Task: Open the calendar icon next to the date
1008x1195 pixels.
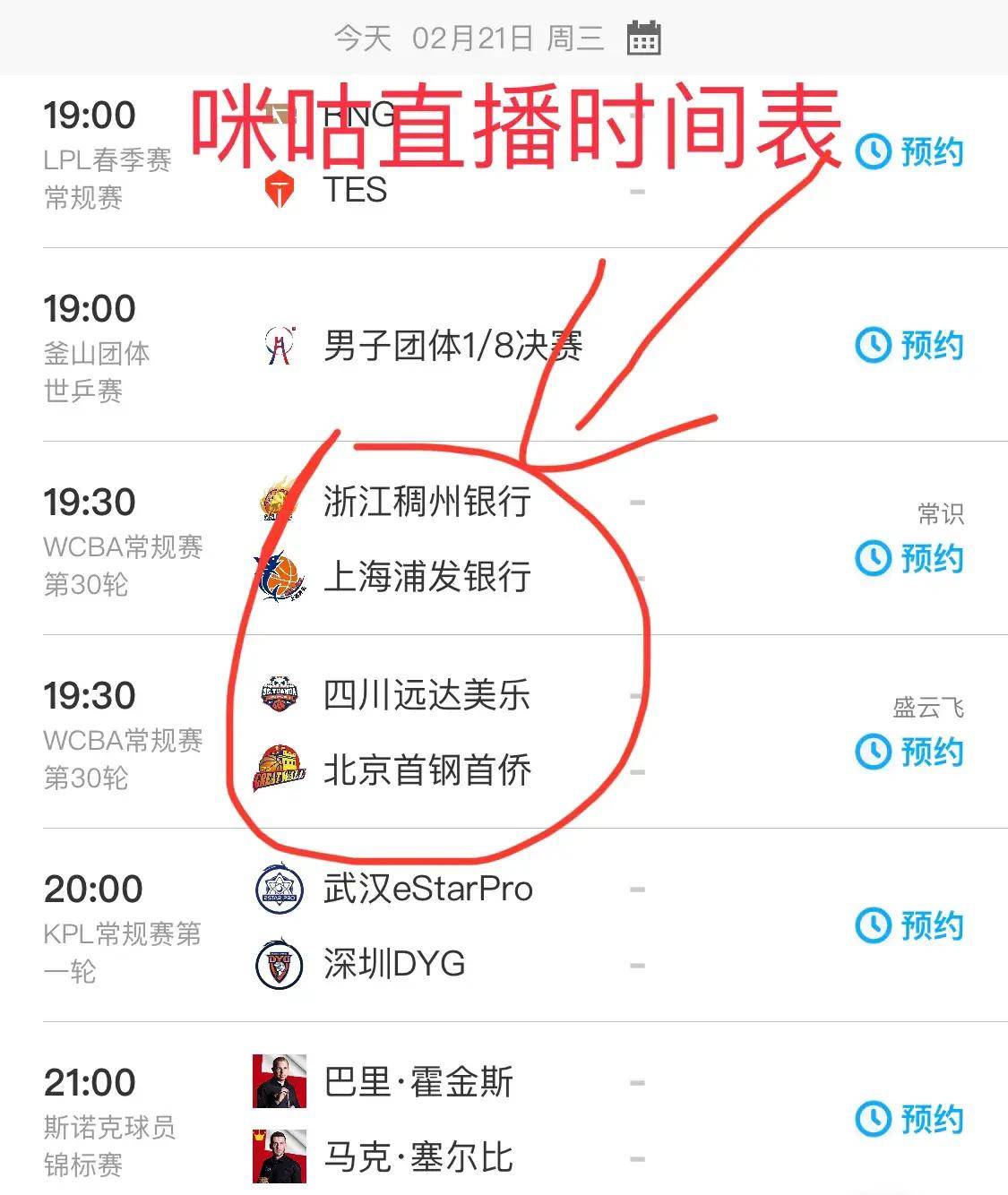Action: pos(642,37)
